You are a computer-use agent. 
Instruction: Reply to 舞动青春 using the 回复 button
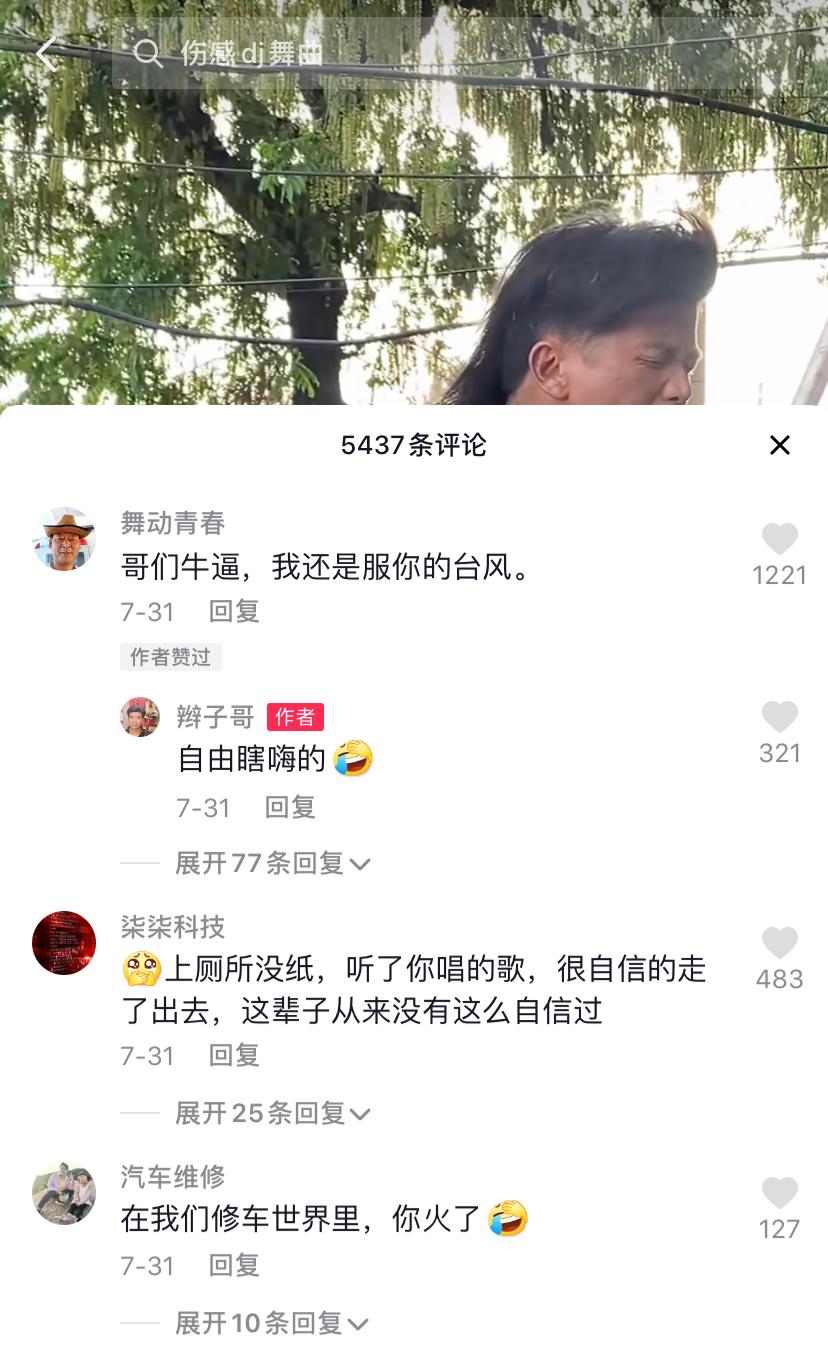pyautogui.click(x=234, y=611)
